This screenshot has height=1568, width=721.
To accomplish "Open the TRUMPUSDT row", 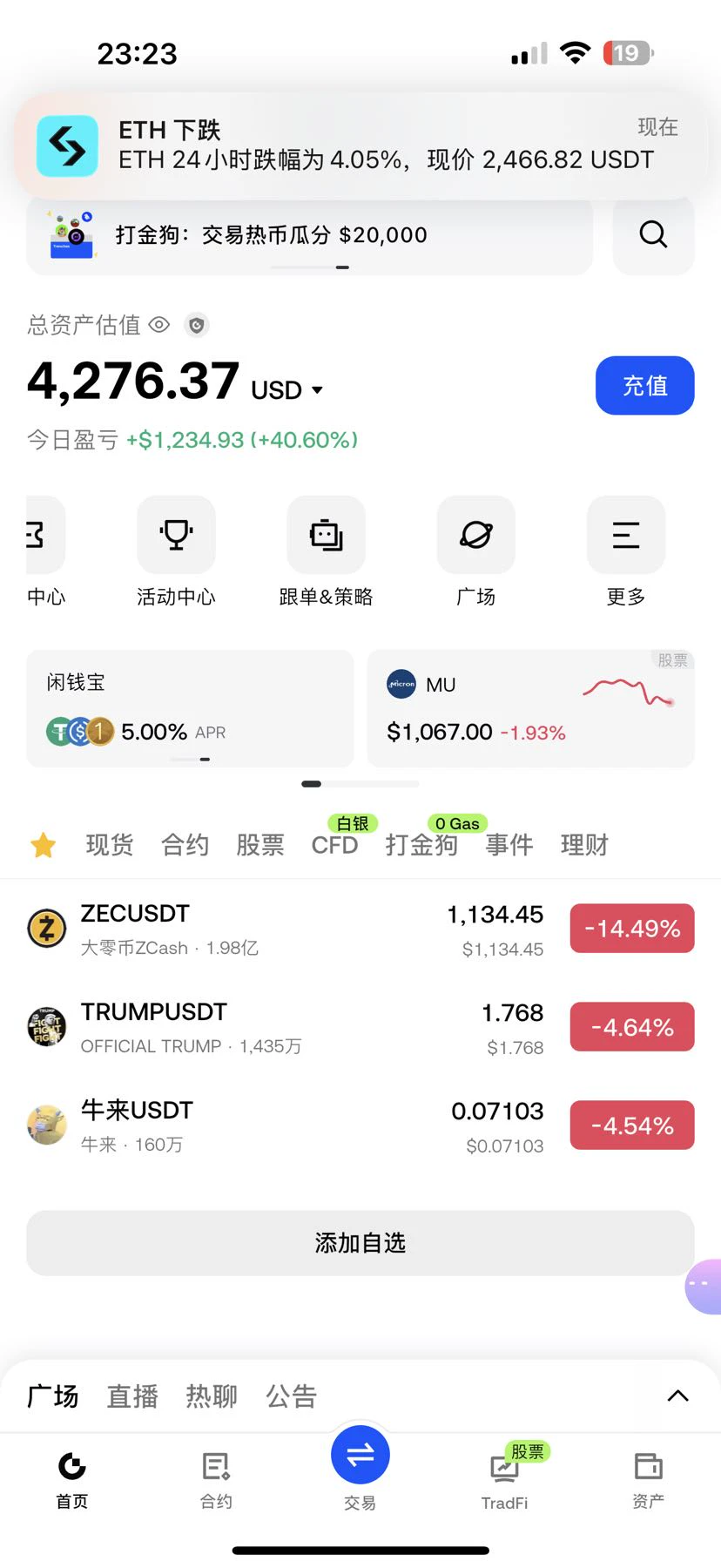I will click(x=360, y=1027).
